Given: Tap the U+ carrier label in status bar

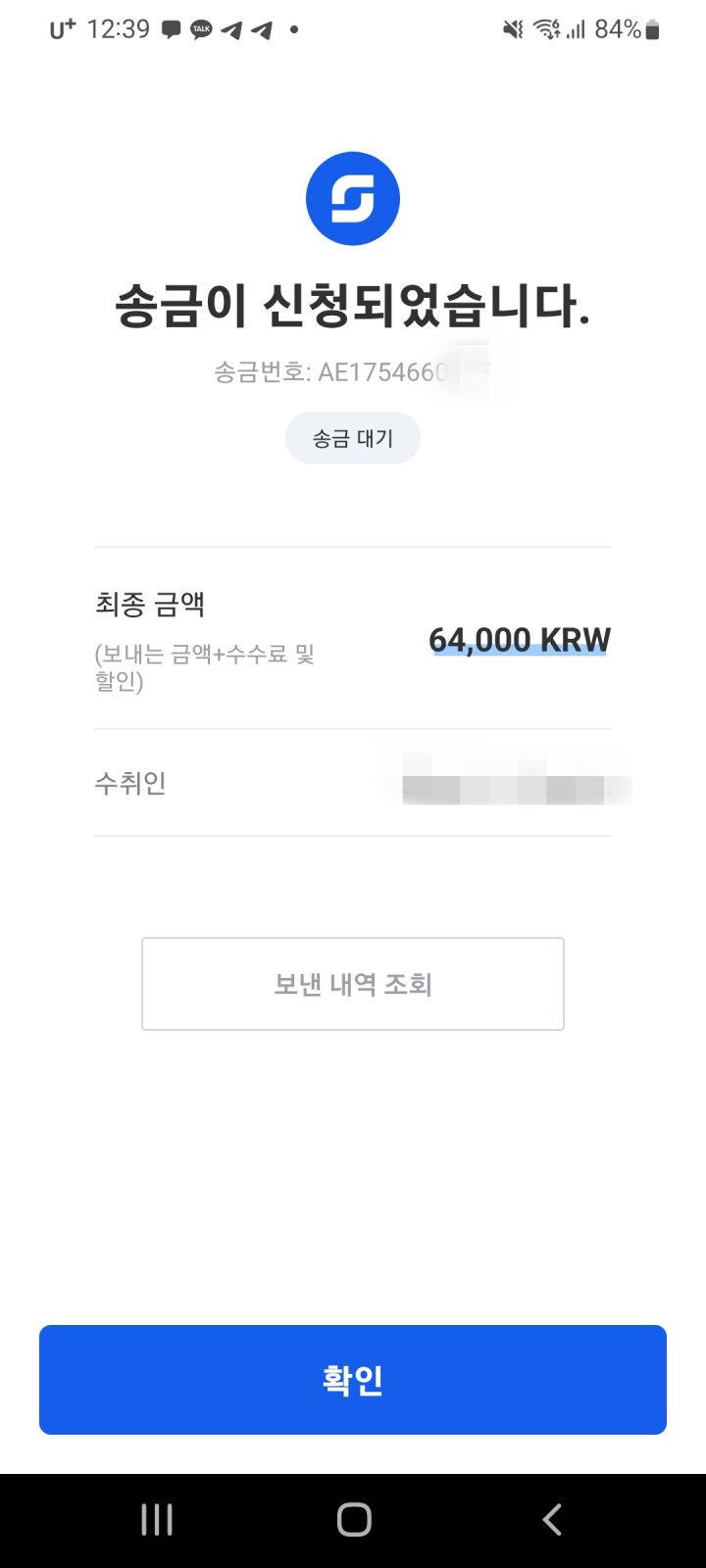Looking at the screenshot, I should [x=62, y=29].
